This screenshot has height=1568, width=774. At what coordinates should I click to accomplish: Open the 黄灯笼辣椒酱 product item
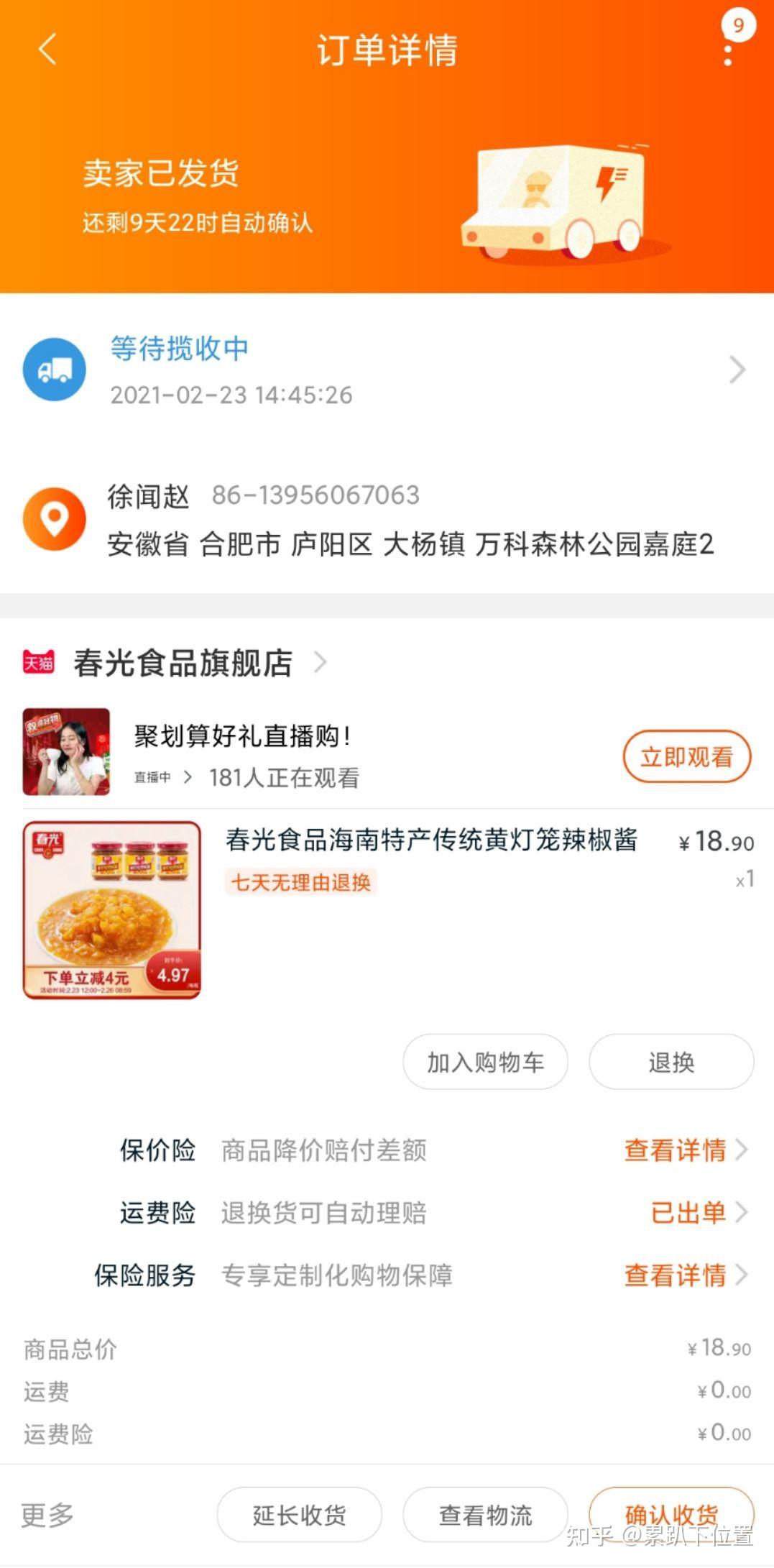point(387,910)
